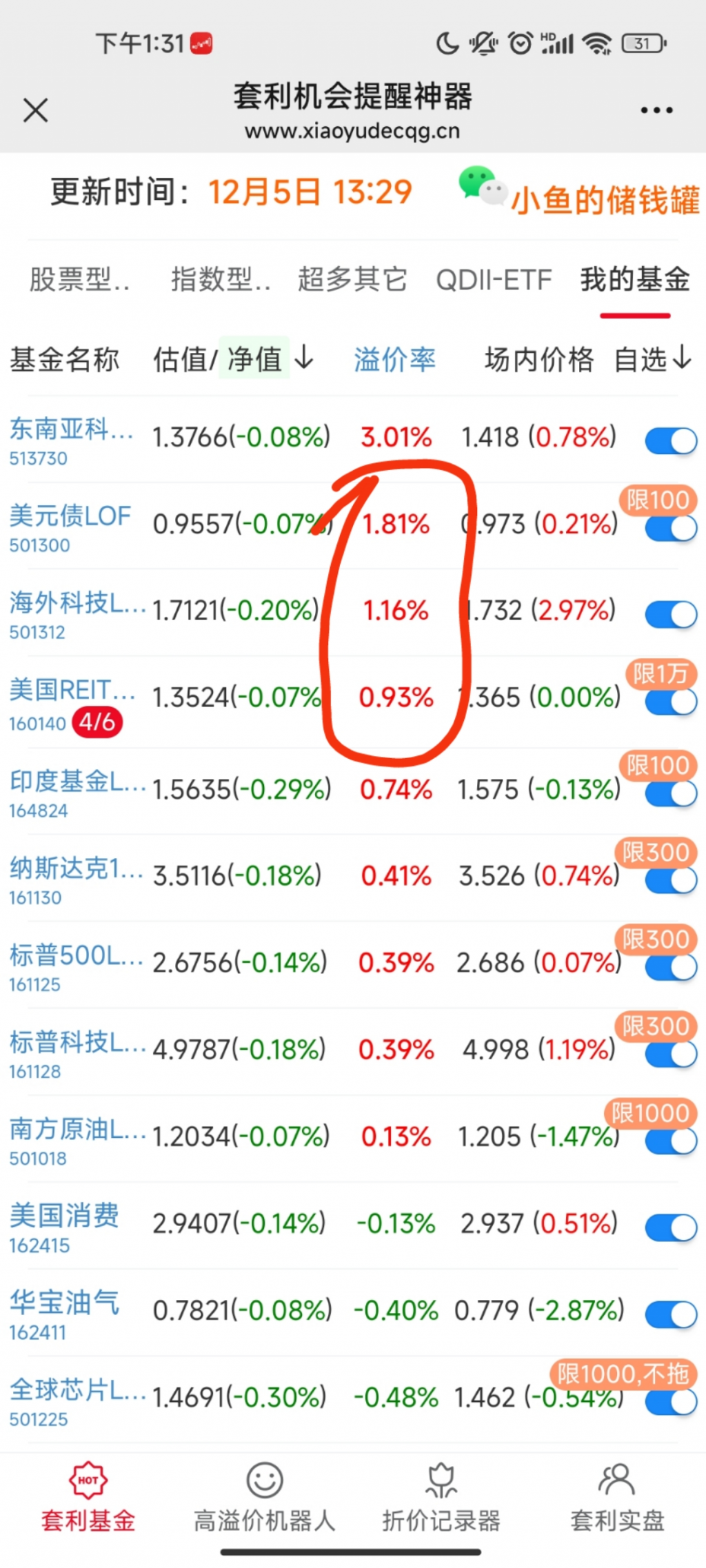Open the three-dot overflow menu
The width and height of the screenshot is (706, 1568).
pos(656,110)
